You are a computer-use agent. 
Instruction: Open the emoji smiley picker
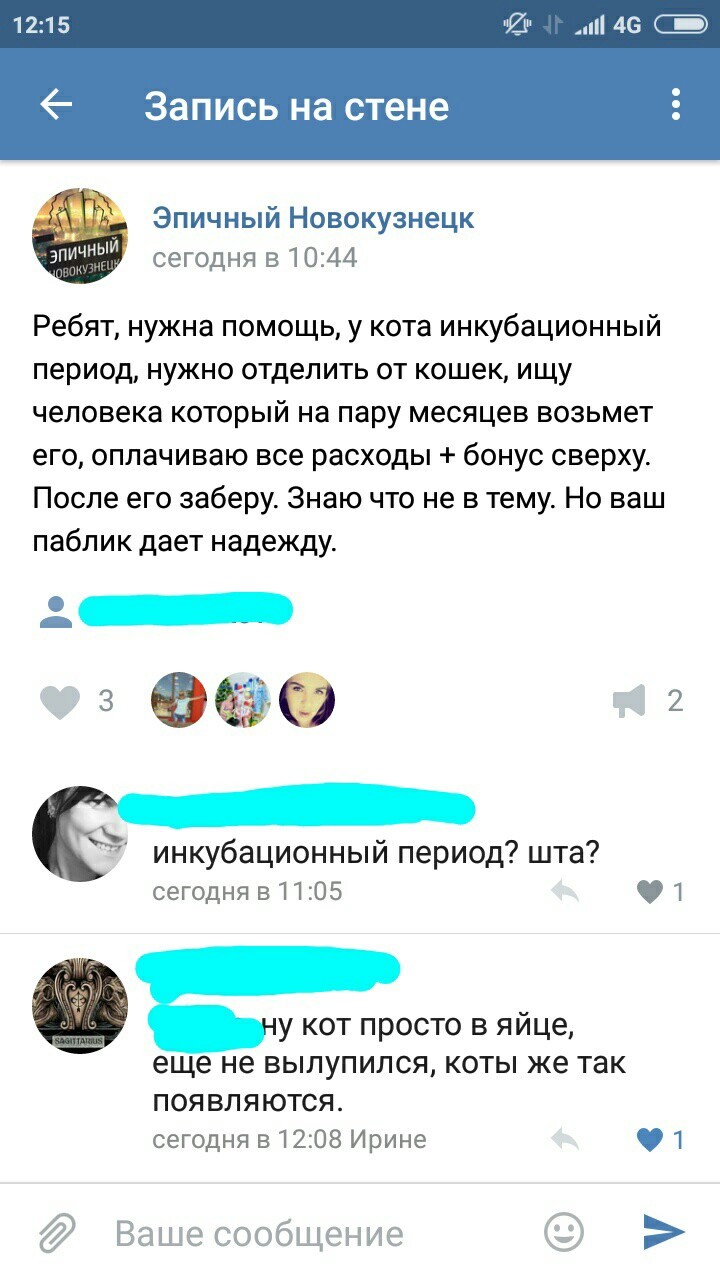coord(564,1232)
